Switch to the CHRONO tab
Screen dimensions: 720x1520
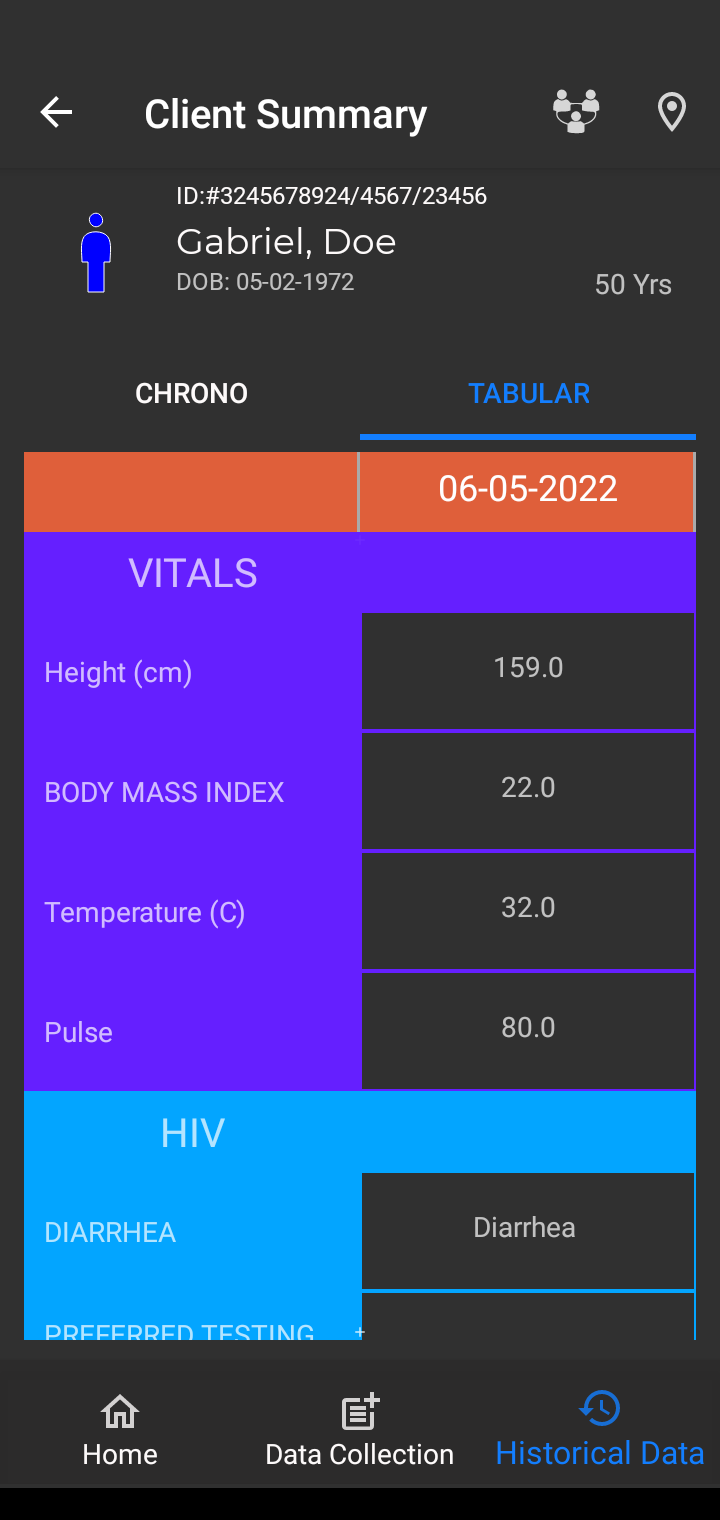pyautogui.click(x=192, y=393)
